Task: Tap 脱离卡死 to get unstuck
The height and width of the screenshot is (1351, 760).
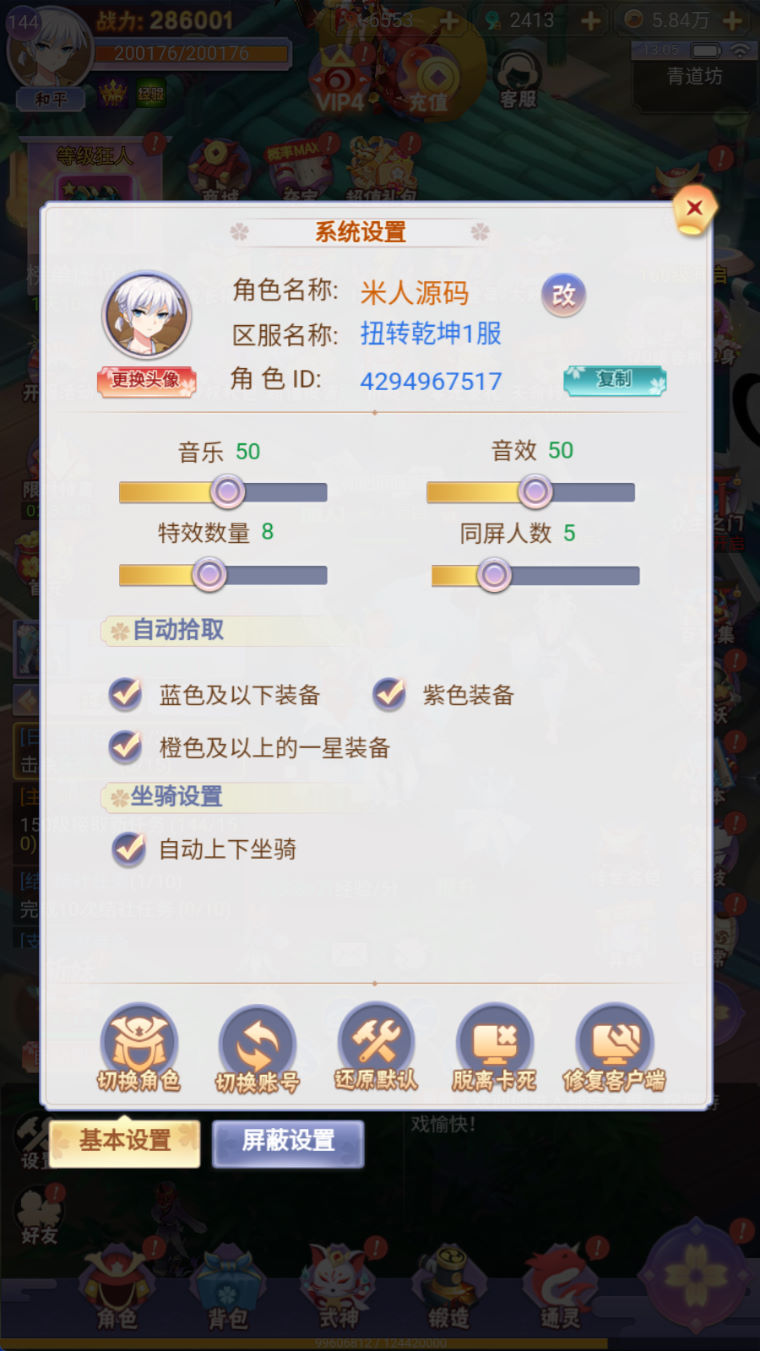Action: (494, 1048)
